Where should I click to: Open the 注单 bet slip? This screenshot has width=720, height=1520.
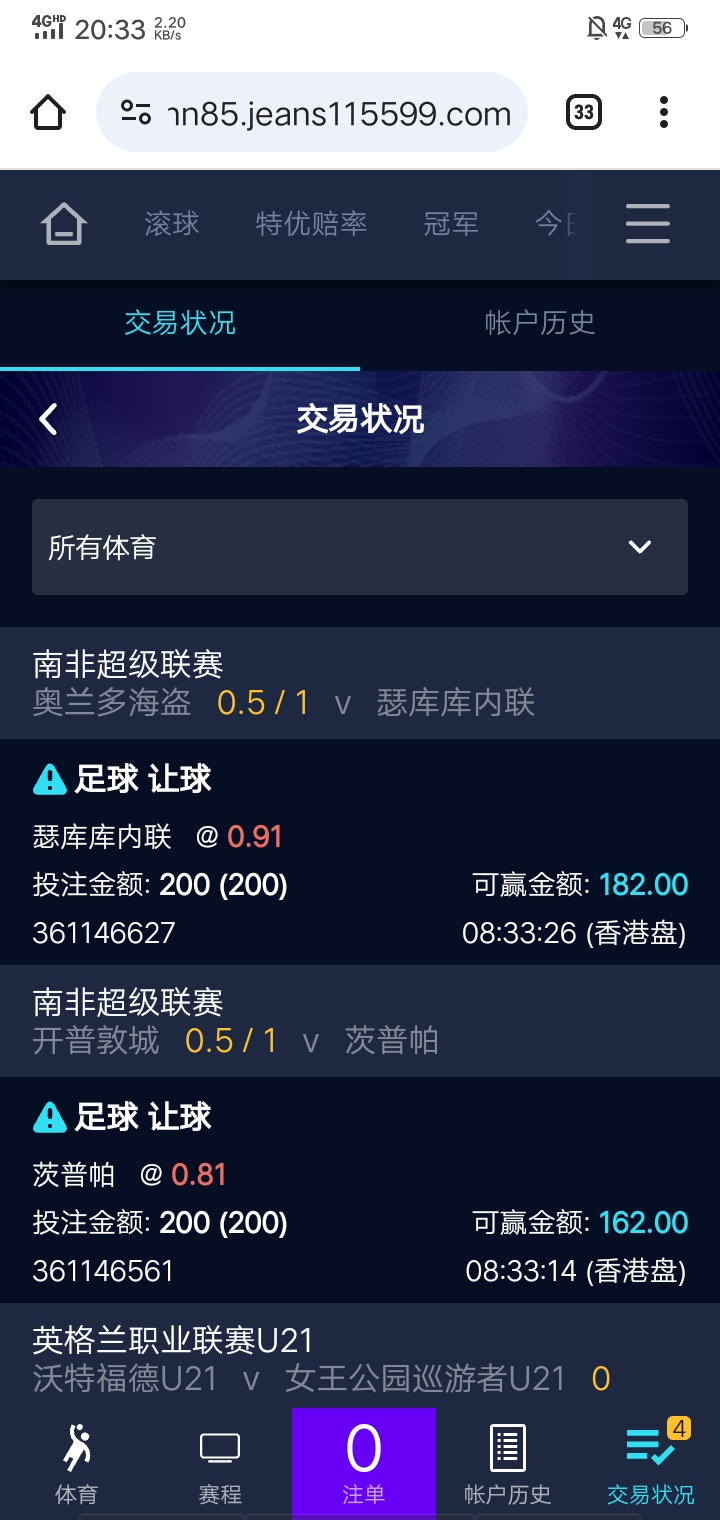[x=364, y=1464]
